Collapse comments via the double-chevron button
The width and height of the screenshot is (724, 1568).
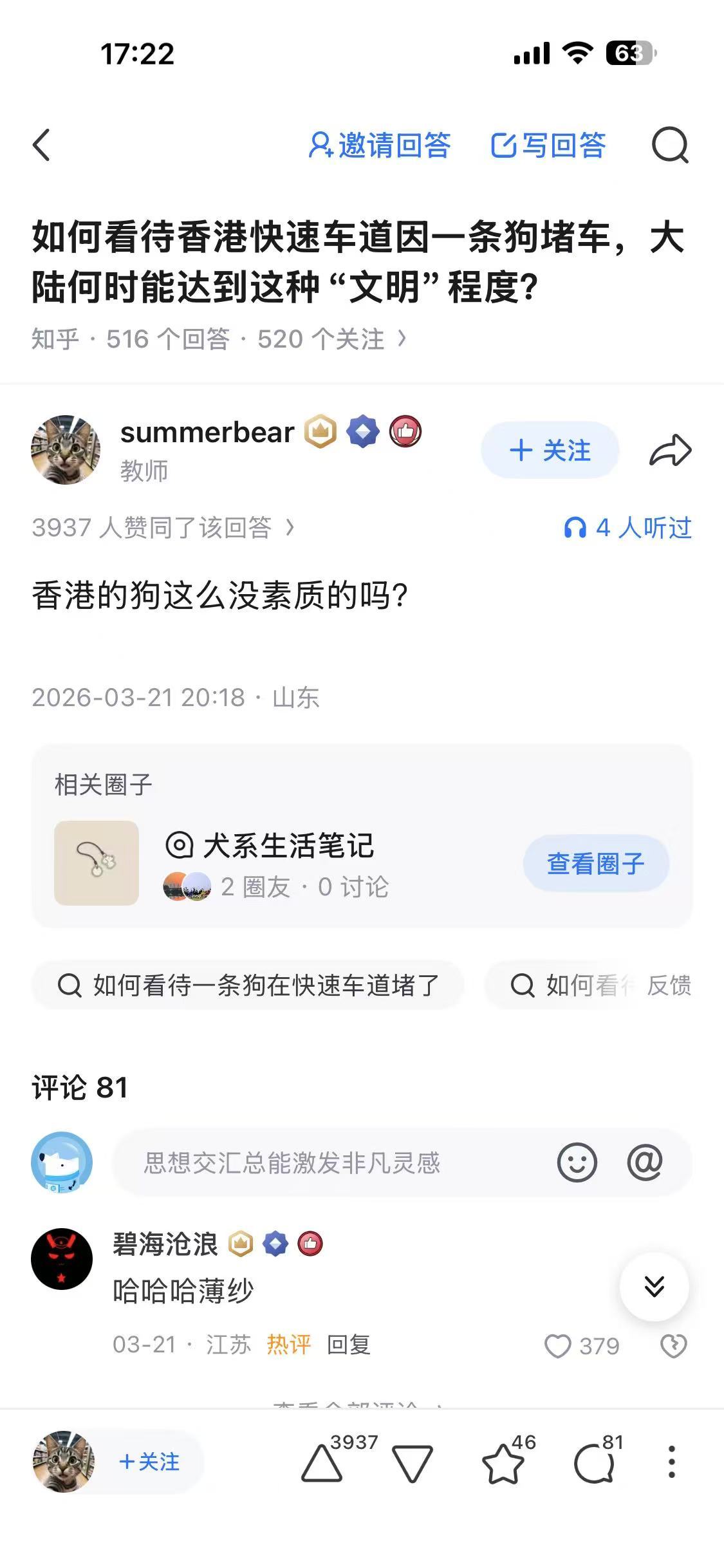click(x=654, y=1287)
